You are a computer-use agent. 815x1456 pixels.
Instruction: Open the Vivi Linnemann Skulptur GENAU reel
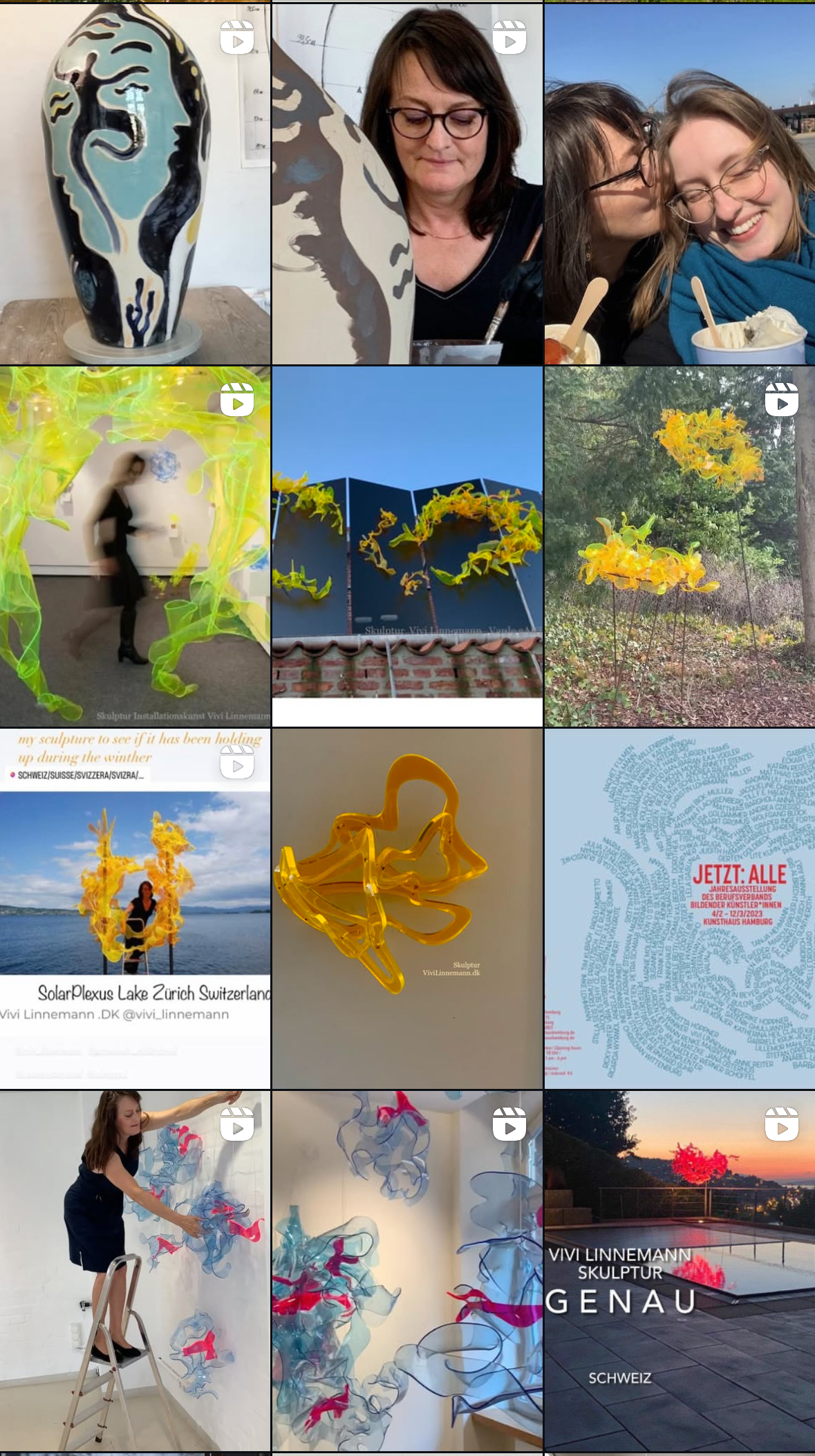[x=680, y=1271]
